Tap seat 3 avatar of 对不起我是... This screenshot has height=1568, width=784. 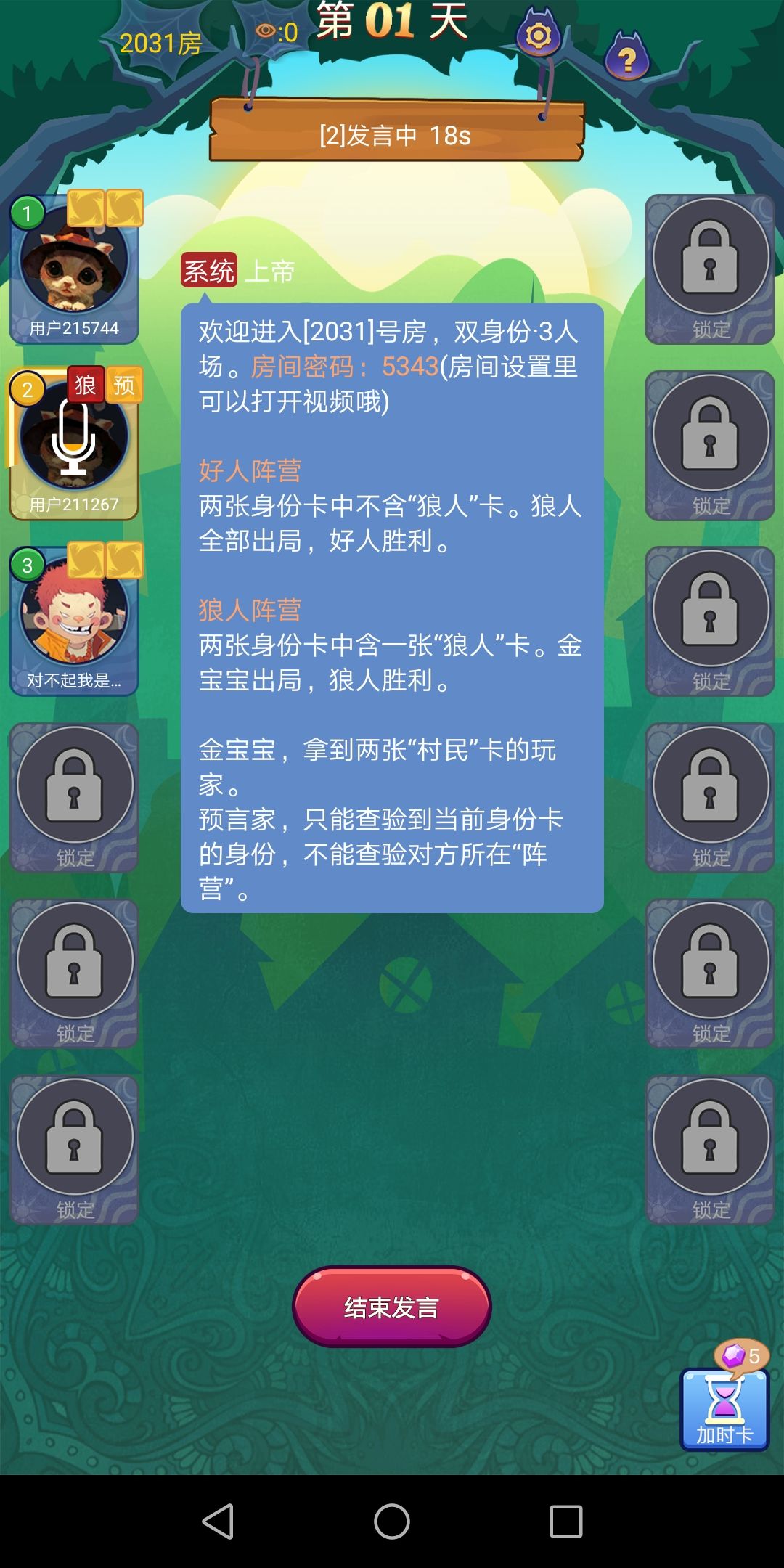point(73,621)
